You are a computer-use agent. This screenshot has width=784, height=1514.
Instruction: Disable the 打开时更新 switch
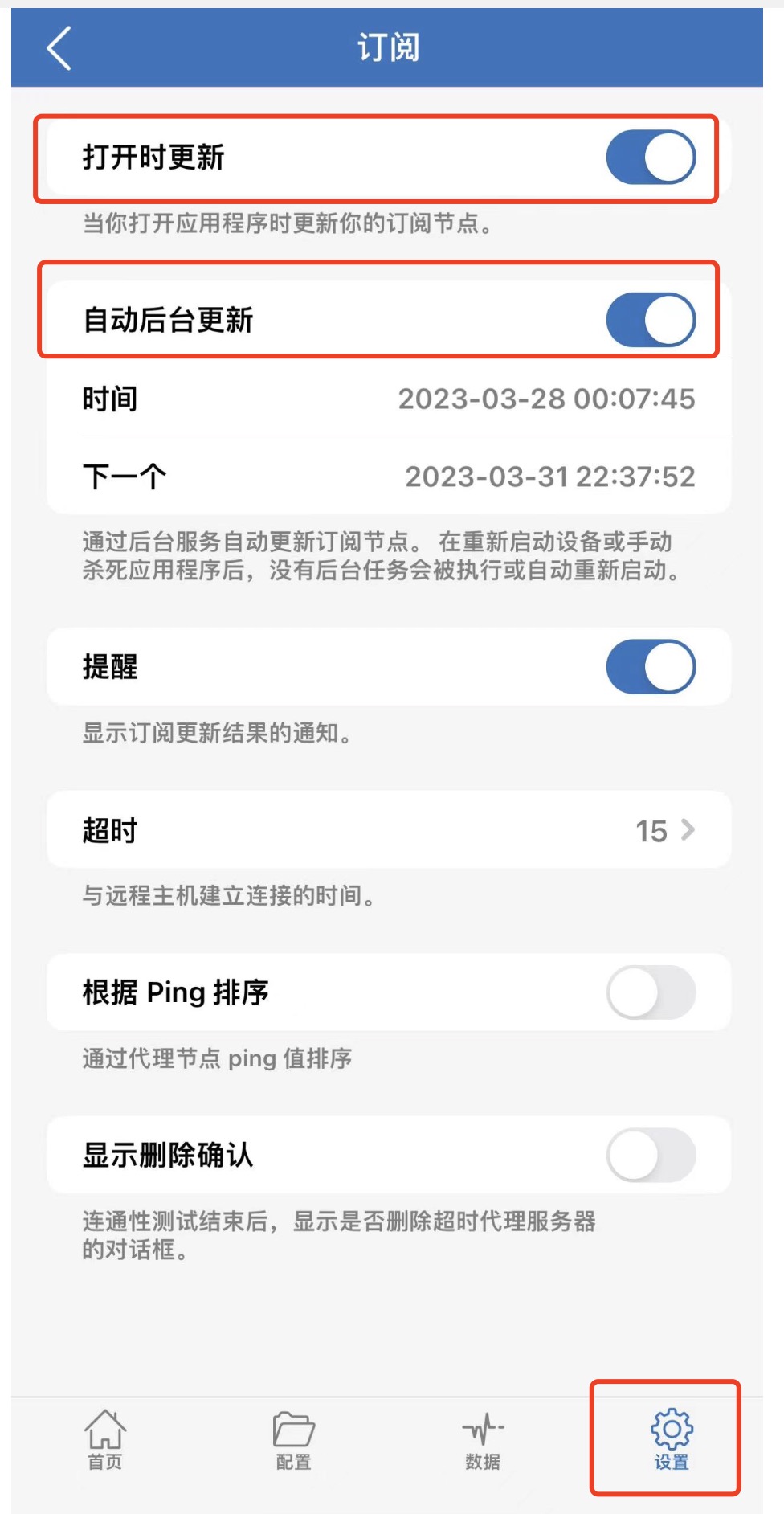click(647, 158)
